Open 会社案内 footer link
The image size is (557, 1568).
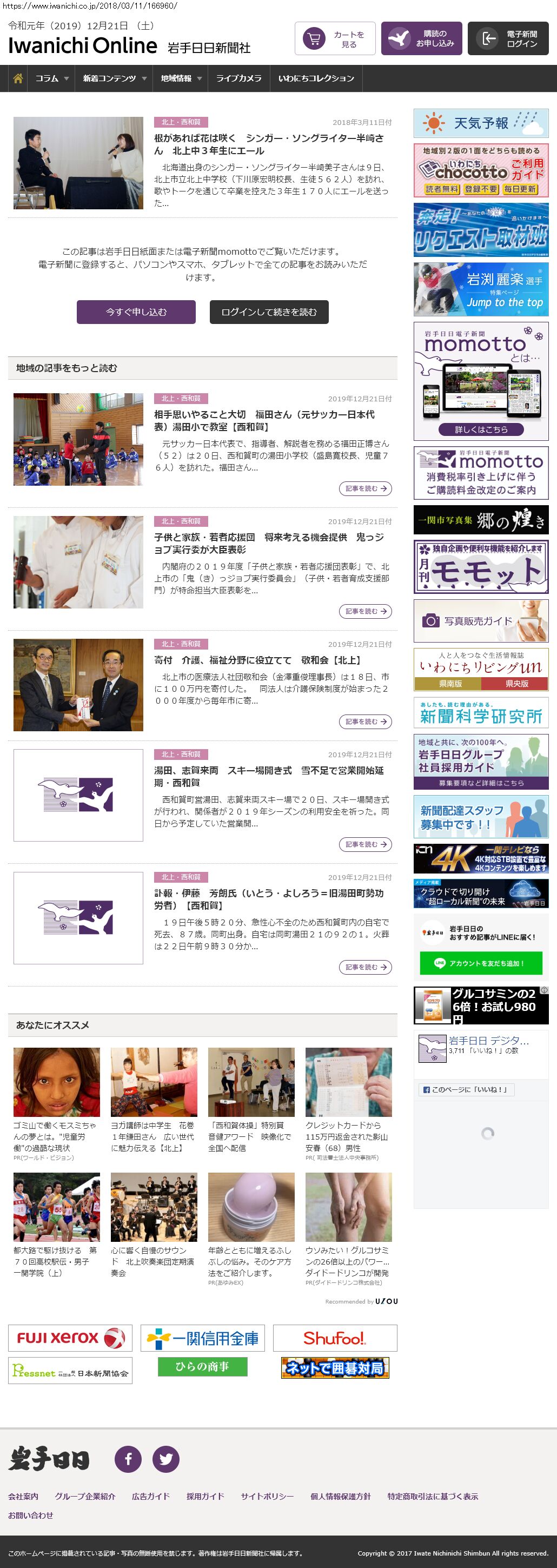[x=23, y=1496]
